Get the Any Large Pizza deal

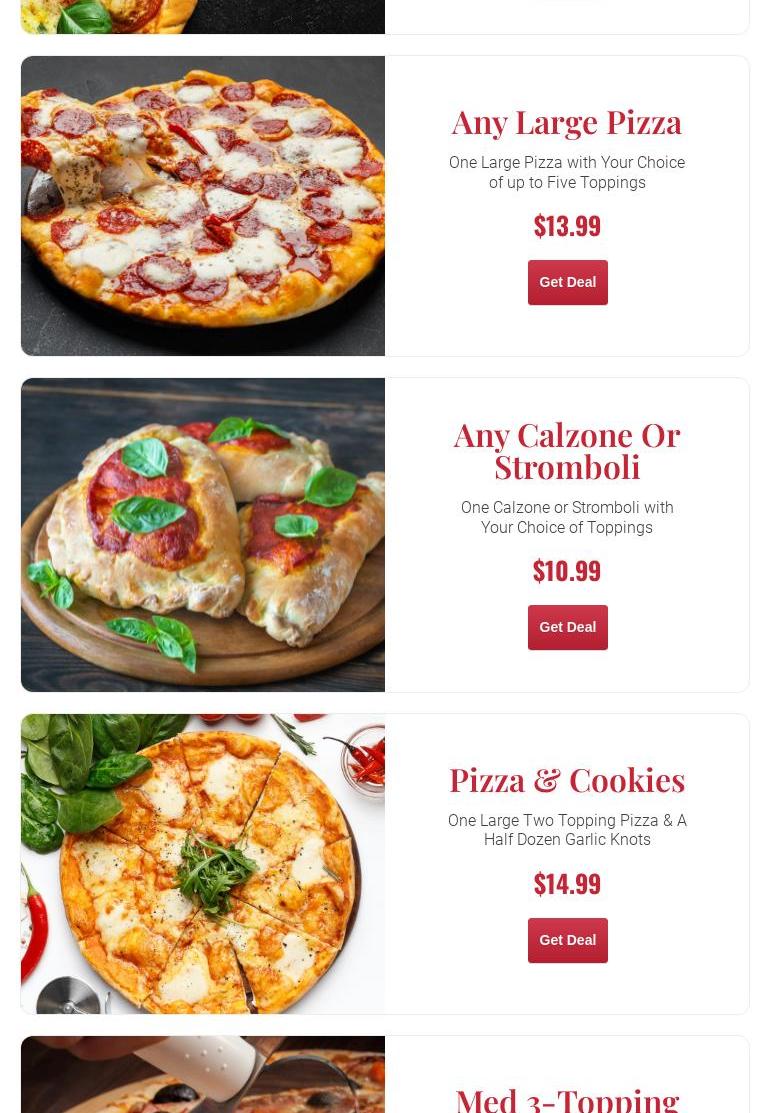pos(567,282)
